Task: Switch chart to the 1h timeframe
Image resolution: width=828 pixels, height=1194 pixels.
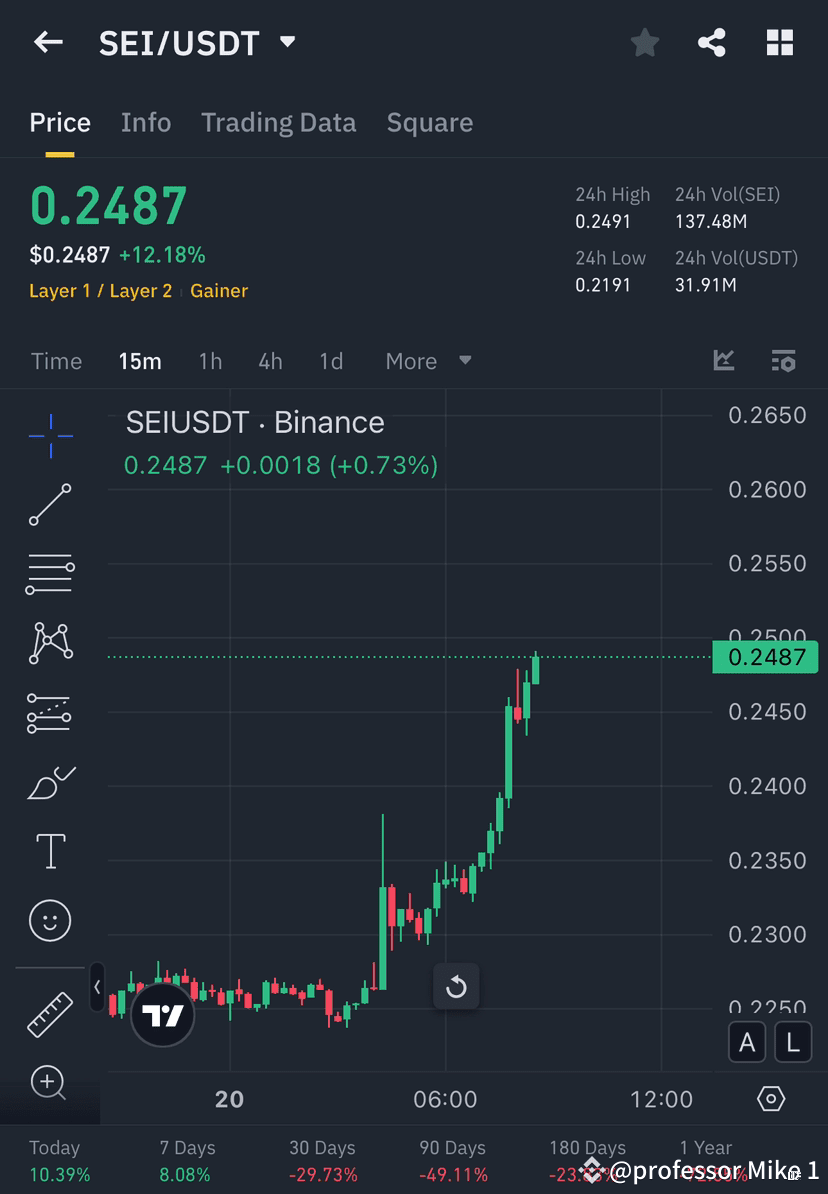Action: coord(210,361)
